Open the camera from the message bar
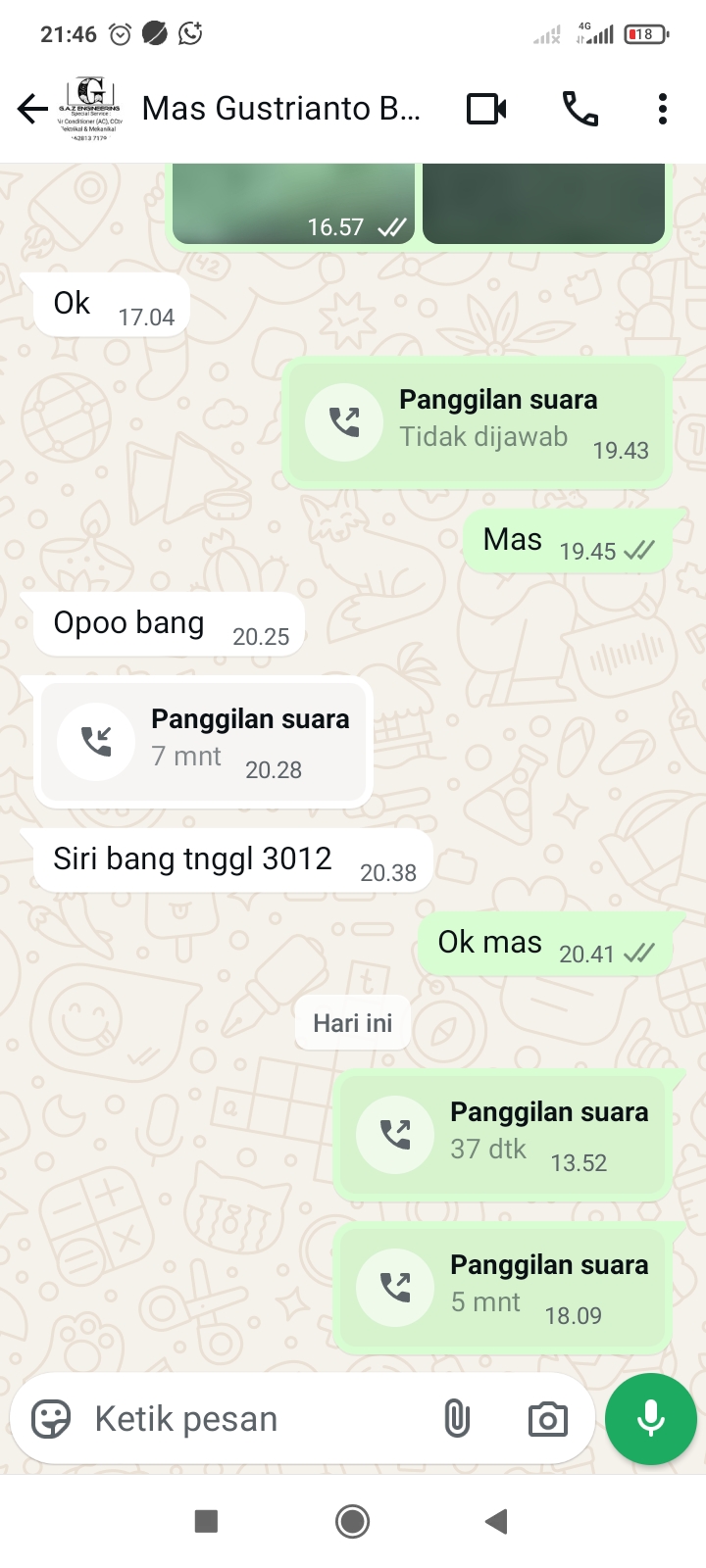The image size is (706, 1568). click(547, 1418)
